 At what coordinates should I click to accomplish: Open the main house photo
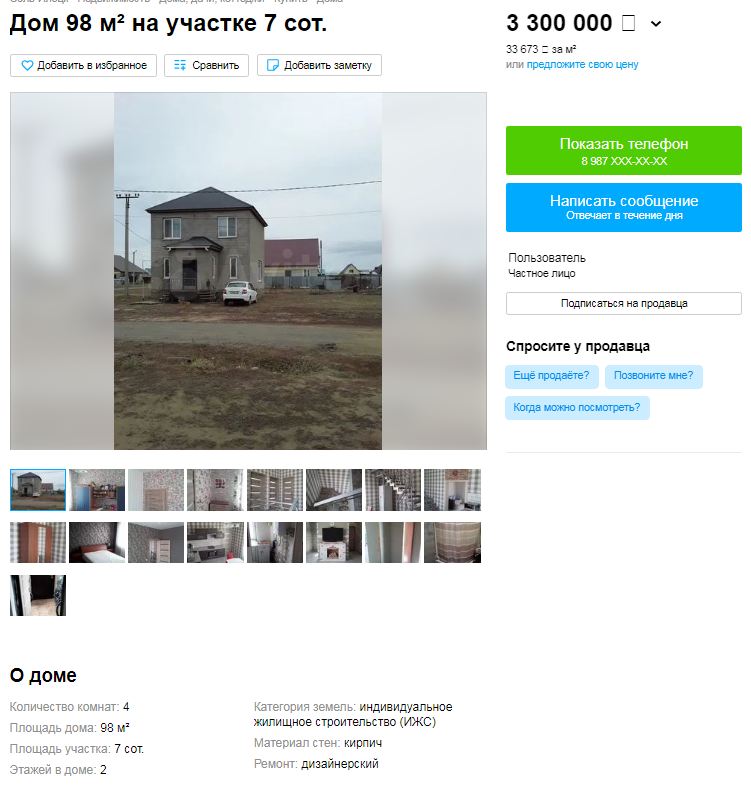(x=248, y=271)
